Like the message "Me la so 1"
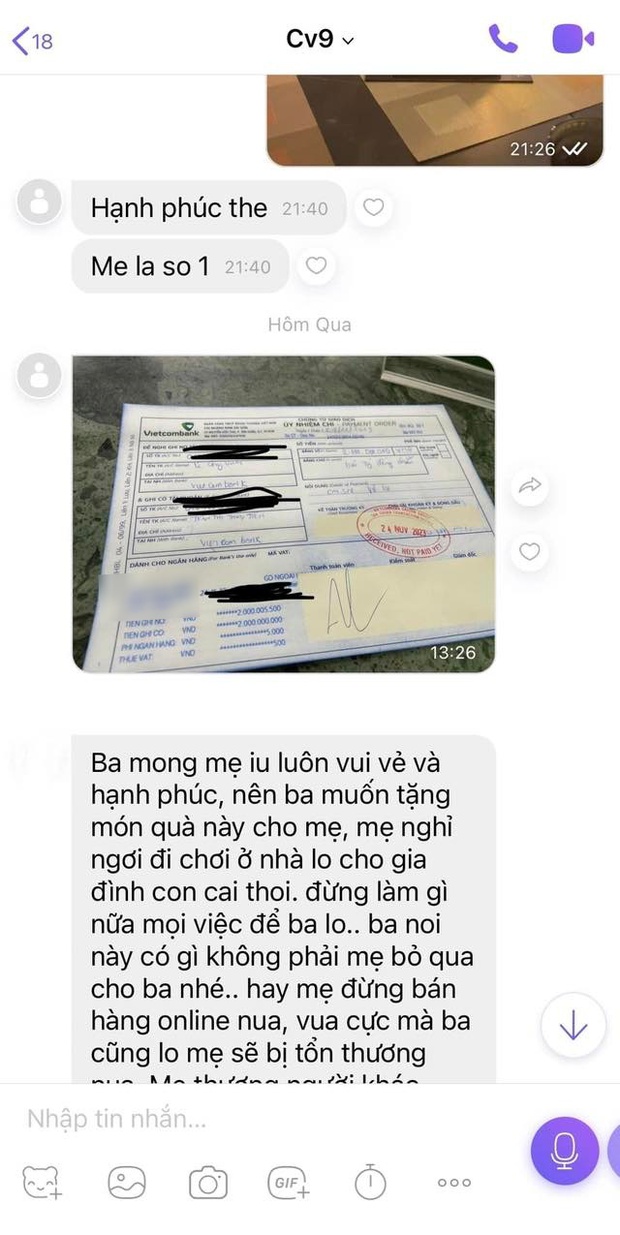 316,266
